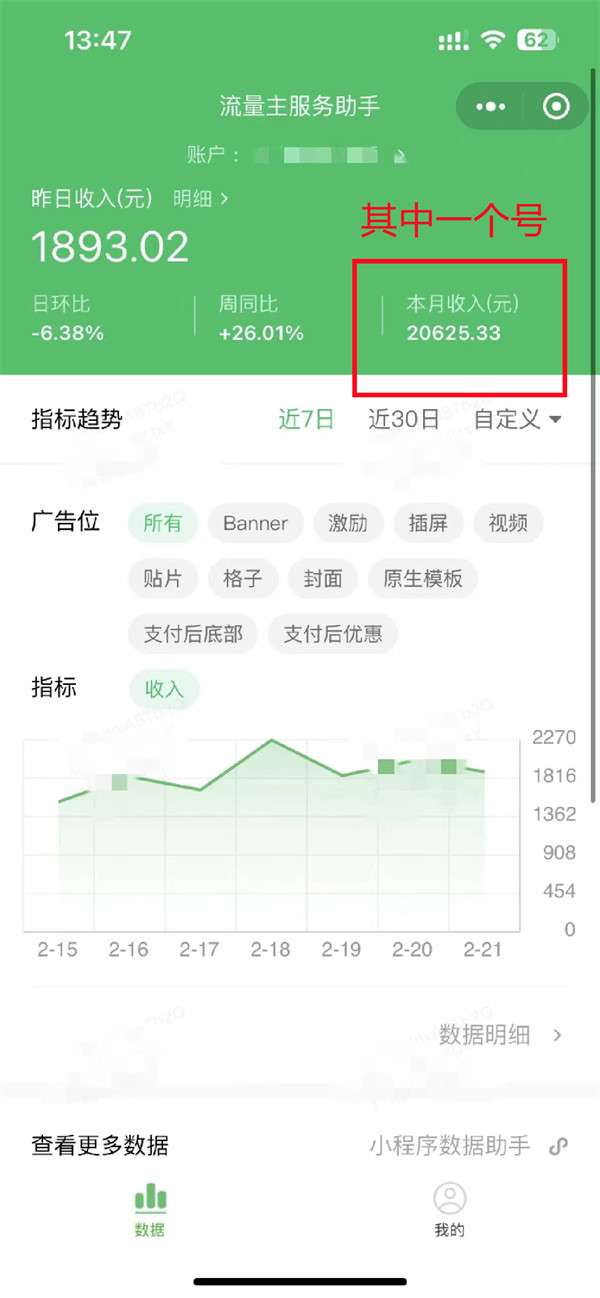Filter by 插屏 ad slot
The image size is (600, 1298).
tap(428, 523)
